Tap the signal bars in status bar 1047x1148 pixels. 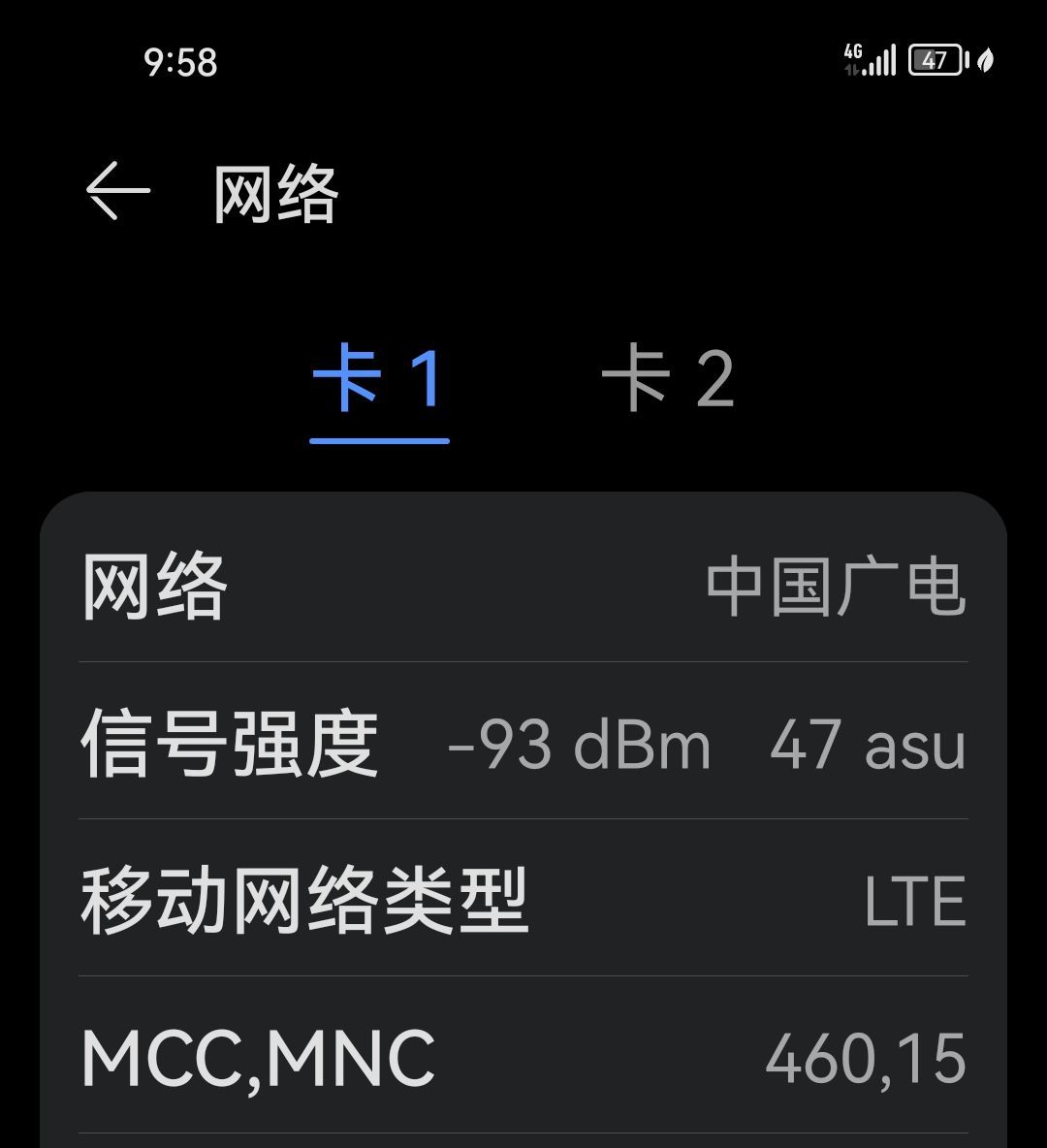(x=880, y=60)
